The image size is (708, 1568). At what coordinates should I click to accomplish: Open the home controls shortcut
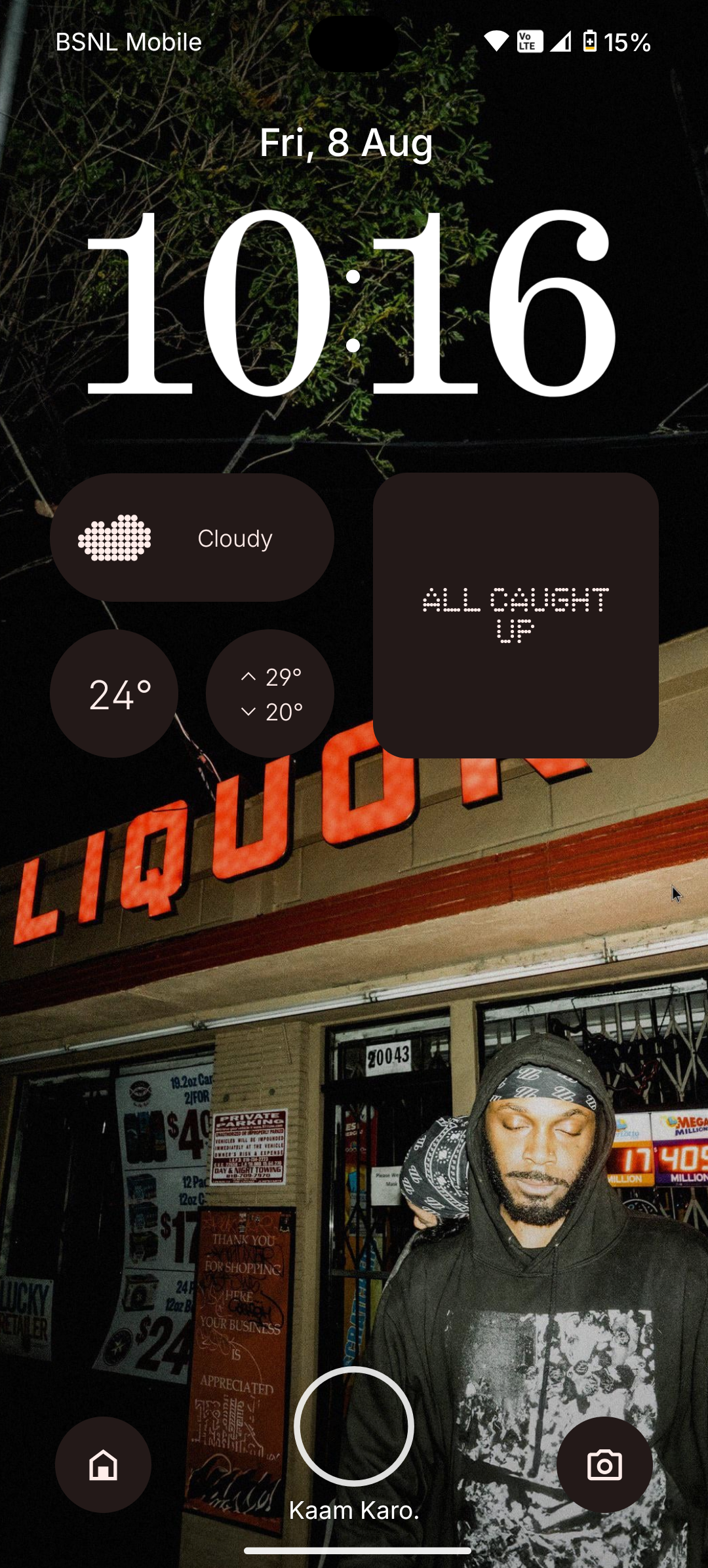(x=103, y=1464)
